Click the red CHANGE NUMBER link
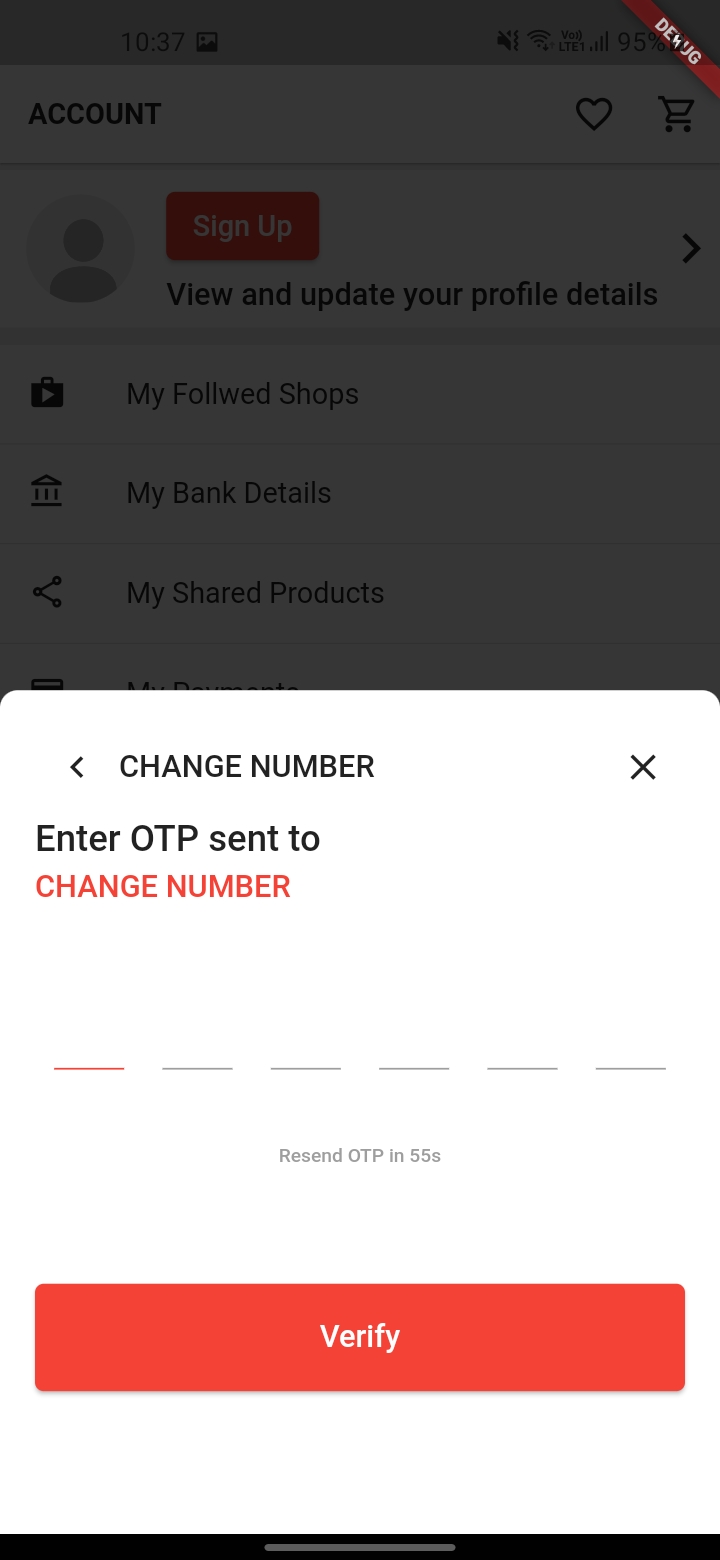This screenshot has height=1560, width=720. (x=163, y=886)
